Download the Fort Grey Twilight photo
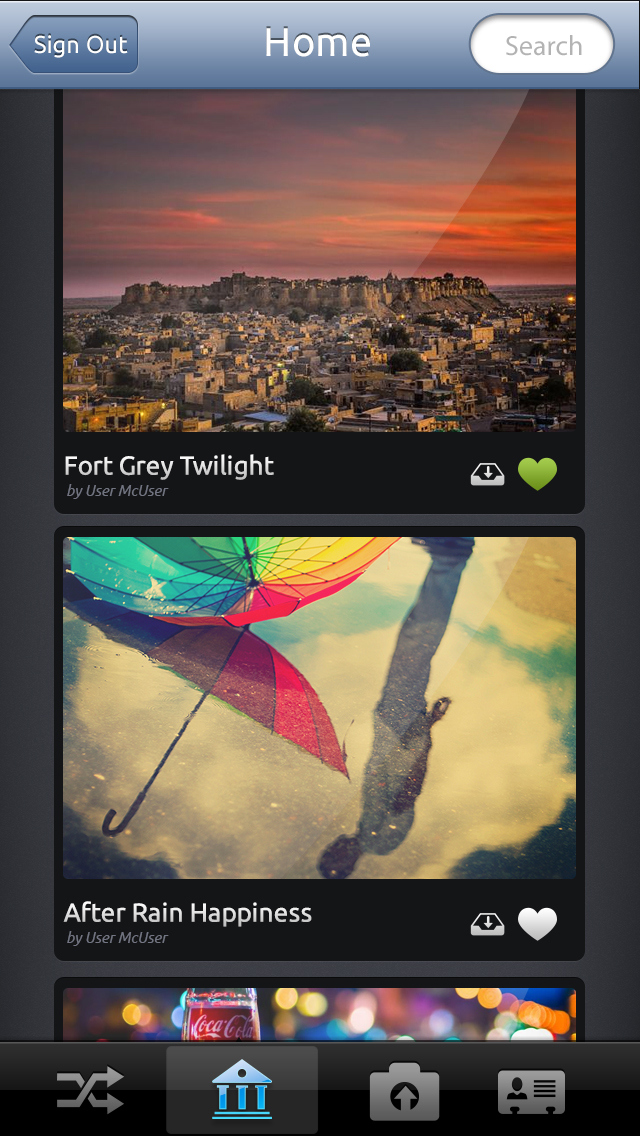This screenshot has width=640, height=1136. (487, 474)
